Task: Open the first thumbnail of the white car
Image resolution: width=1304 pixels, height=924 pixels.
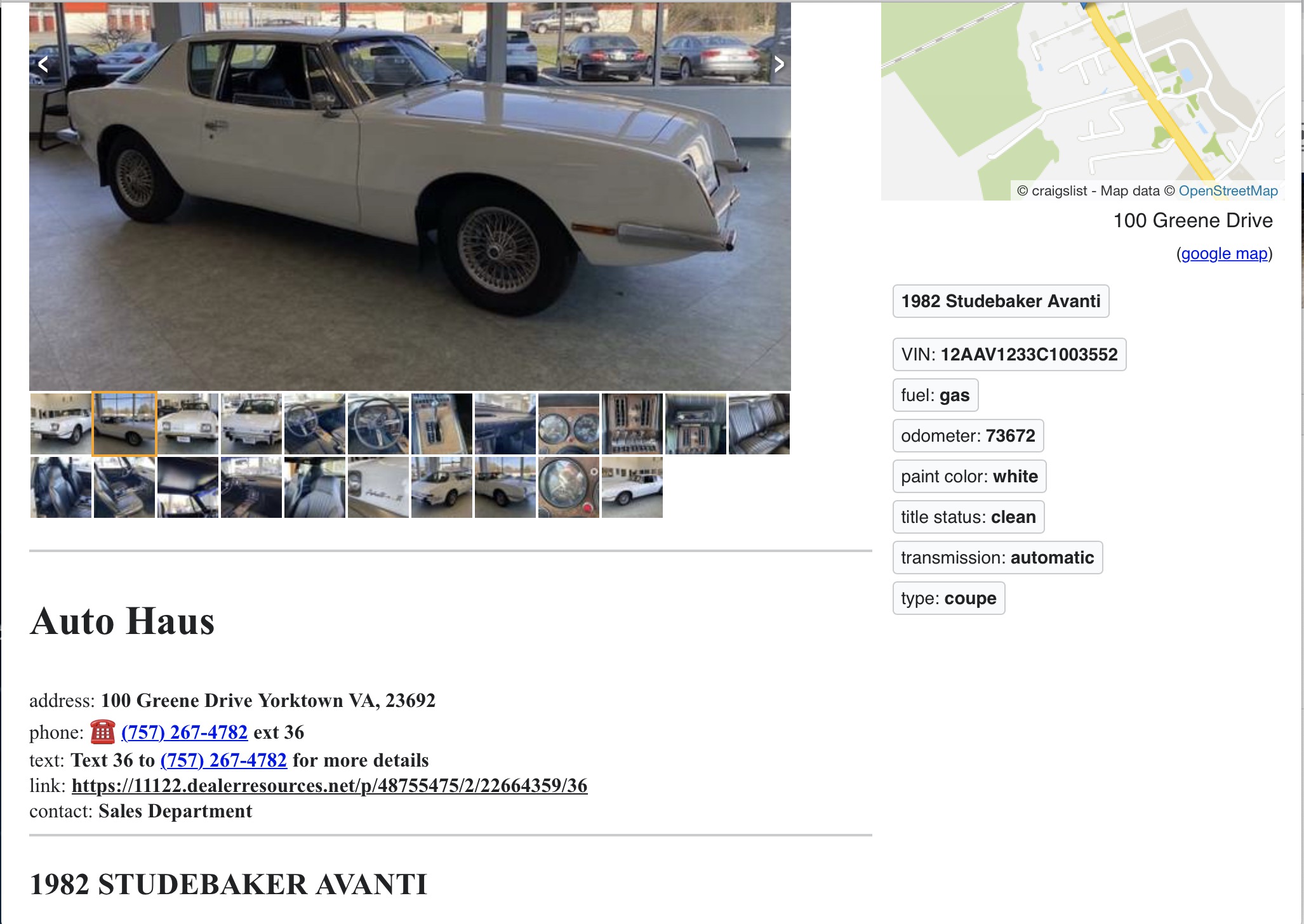Action: (61, 424)
